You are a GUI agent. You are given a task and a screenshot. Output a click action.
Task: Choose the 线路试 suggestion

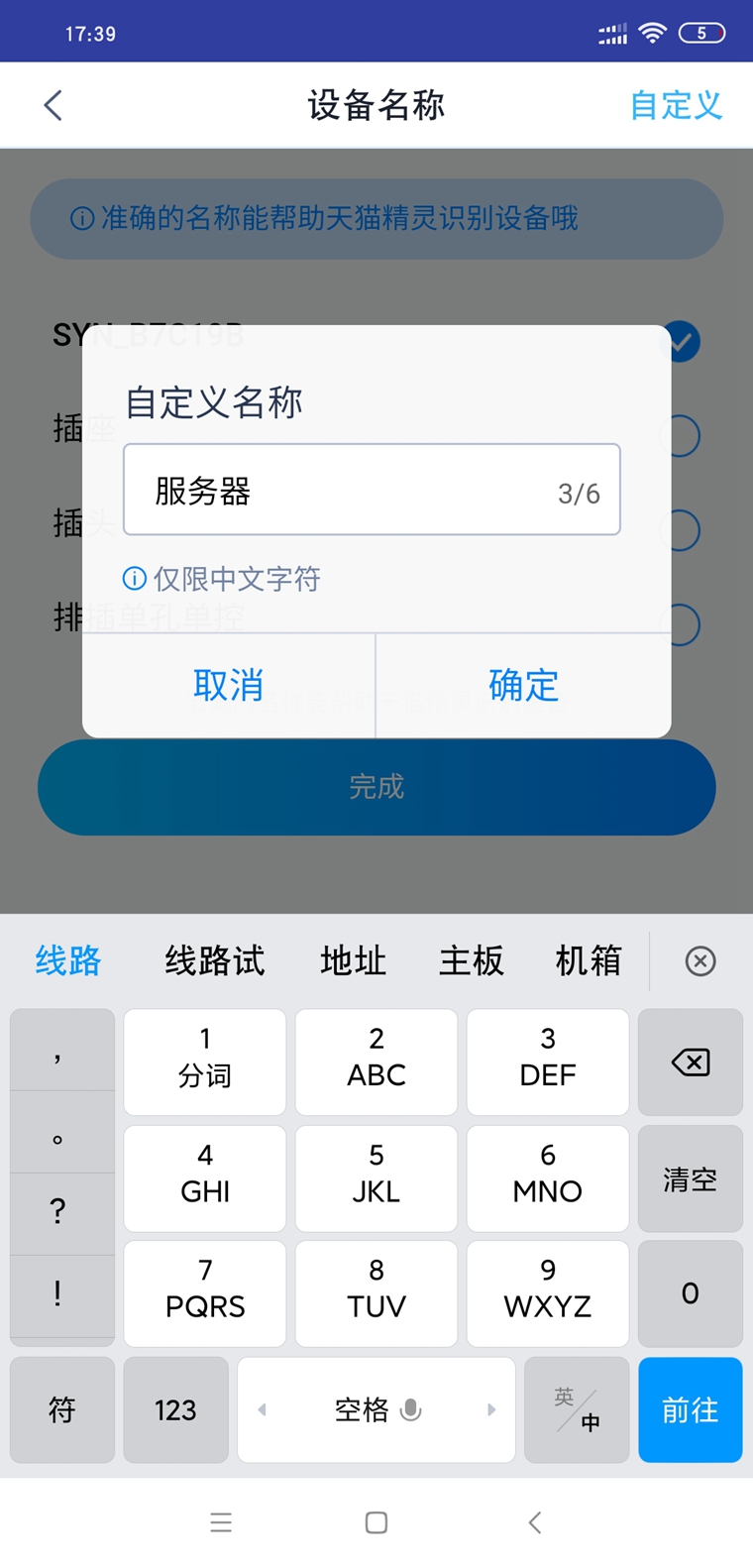tap(215, 960)
